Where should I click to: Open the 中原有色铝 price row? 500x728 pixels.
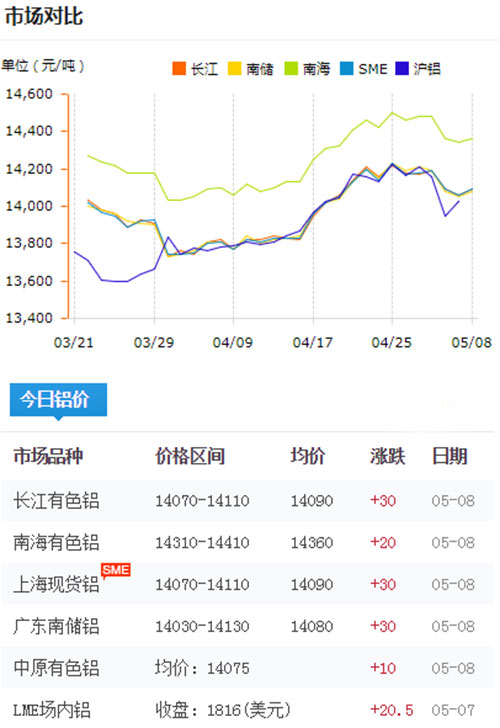tap(247, 668)
